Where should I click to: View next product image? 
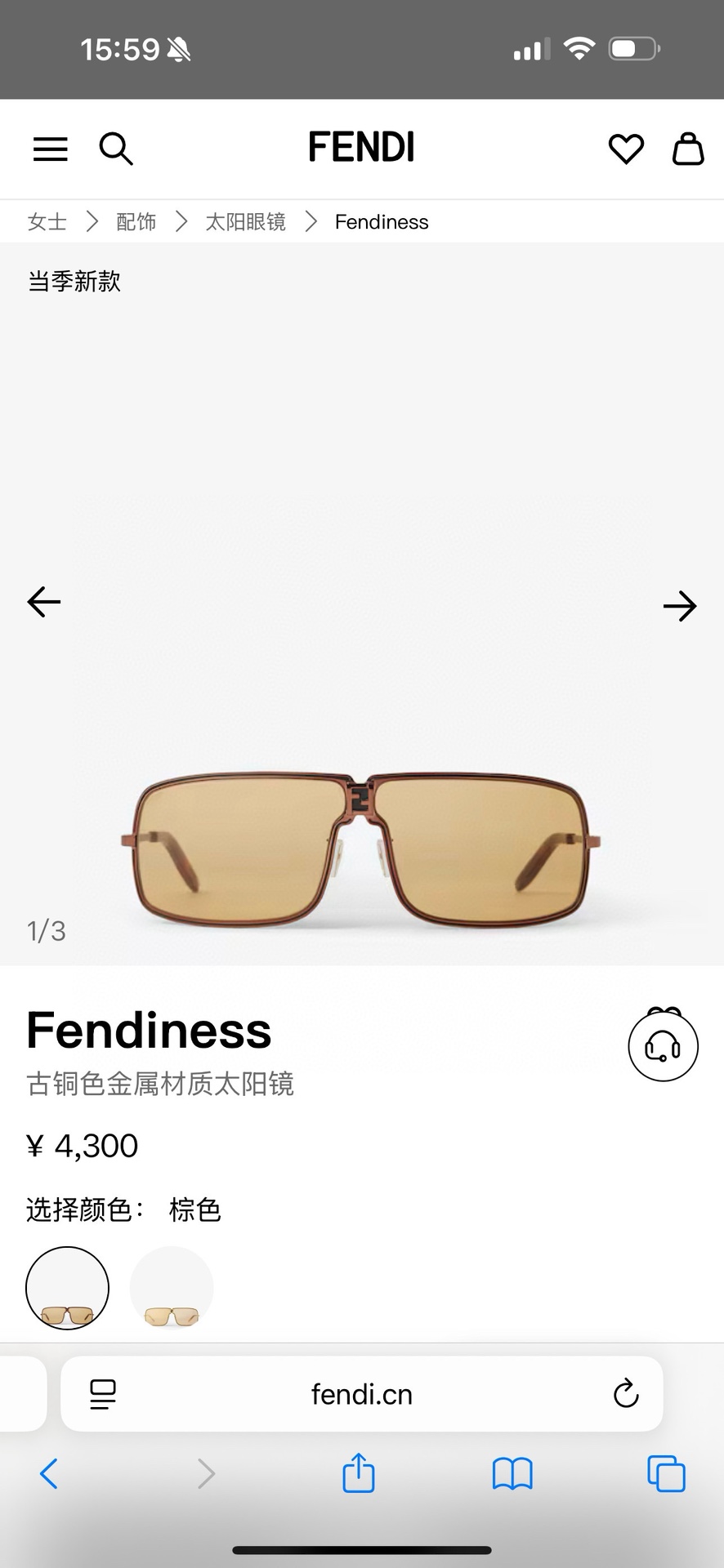pyautogui.click(x=680, y=606)
